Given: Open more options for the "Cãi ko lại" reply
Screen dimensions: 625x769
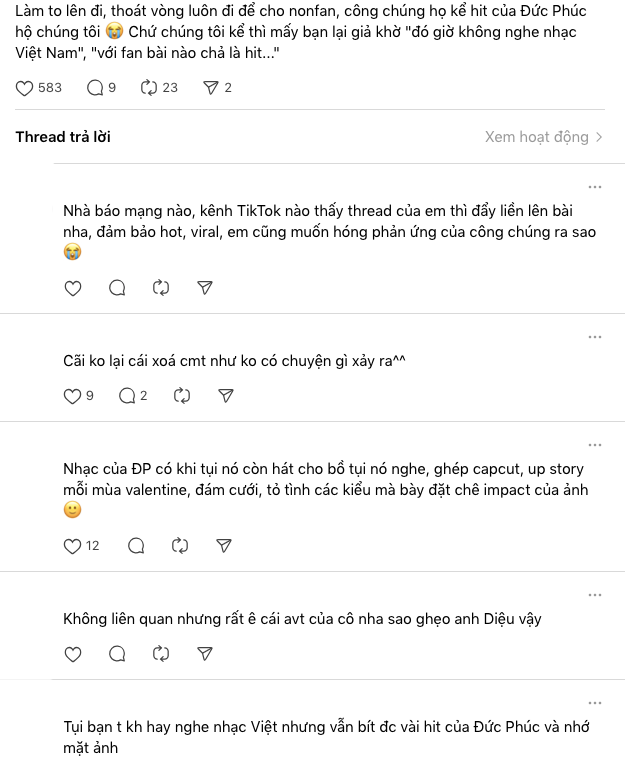Looking at the screenshot, I should 595,337.
